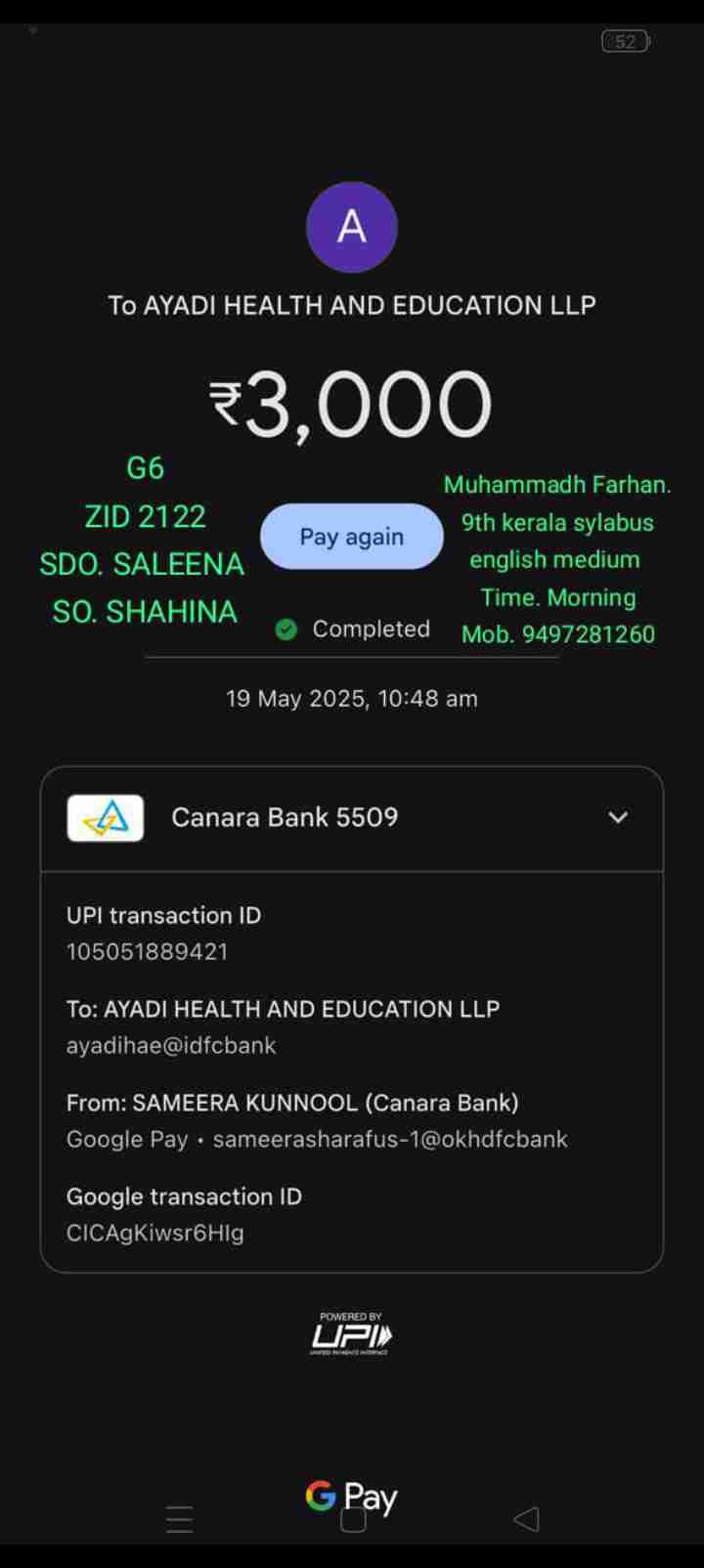Viewport: 704px width, 1568px height.
Task: Go back using the system back button
Action: (526, 1518)
